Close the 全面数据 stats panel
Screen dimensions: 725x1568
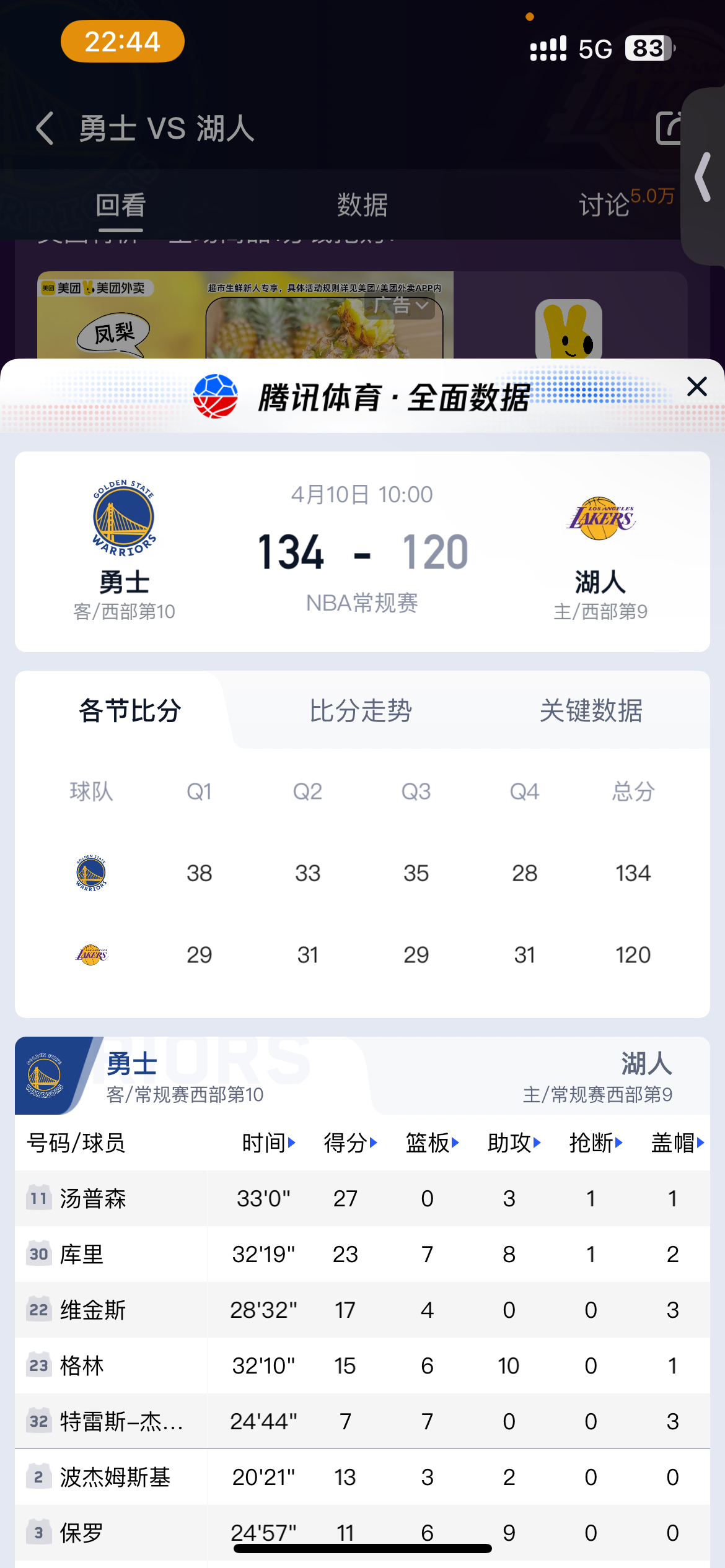696,387
